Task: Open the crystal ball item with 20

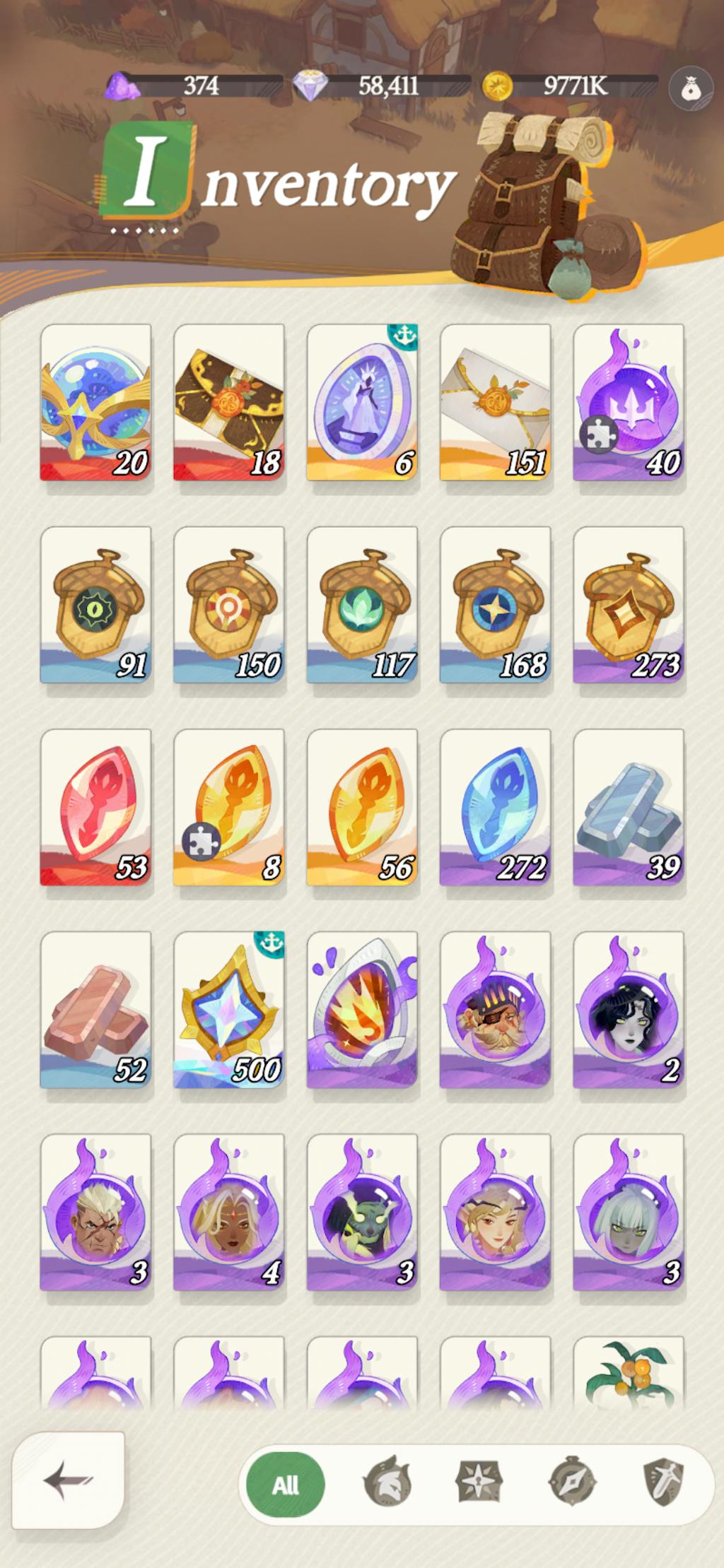Action: pyautogui.click(x=96, y=402)
